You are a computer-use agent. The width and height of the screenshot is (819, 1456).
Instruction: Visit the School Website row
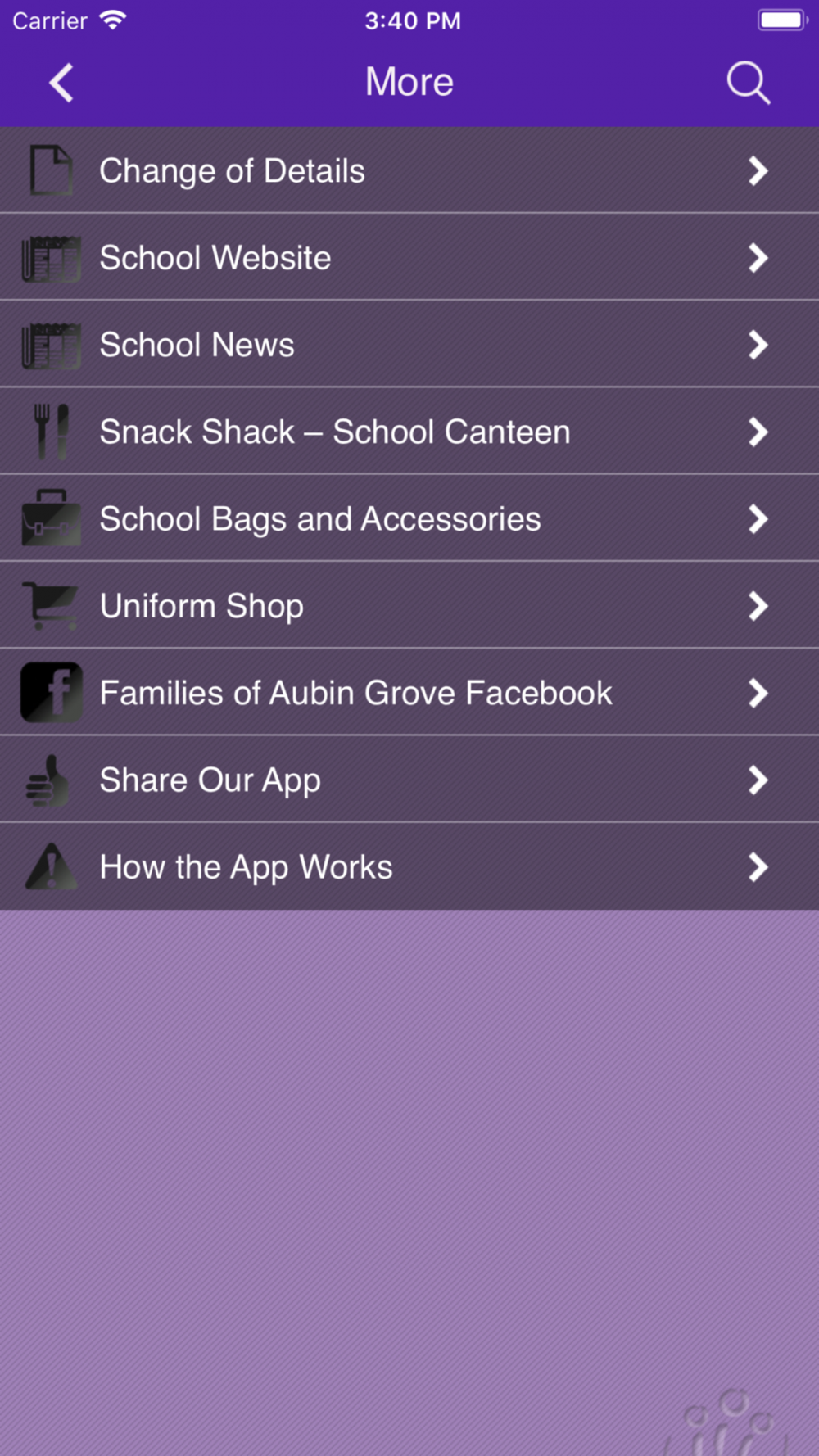click(x=409, y=257)
